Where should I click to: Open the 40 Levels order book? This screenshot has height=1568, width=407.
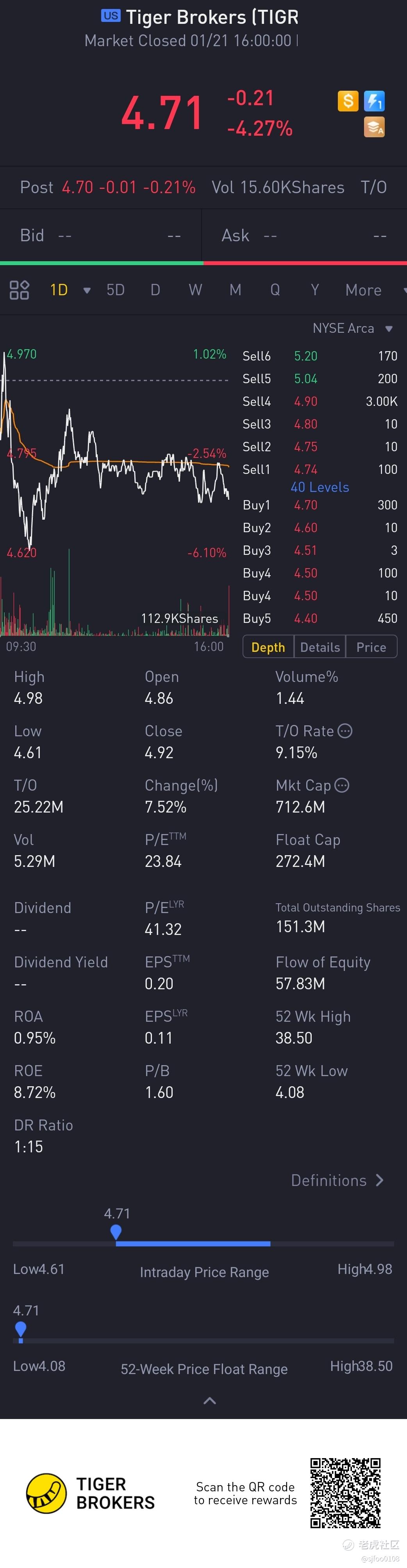[x=320, y=487]
